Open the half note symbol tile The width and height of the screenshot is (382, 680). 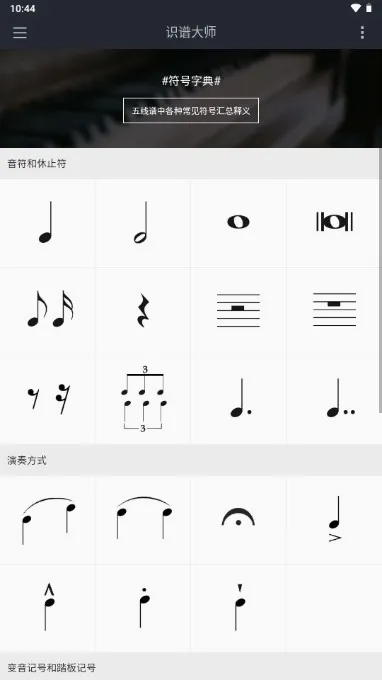coord(143,223)
